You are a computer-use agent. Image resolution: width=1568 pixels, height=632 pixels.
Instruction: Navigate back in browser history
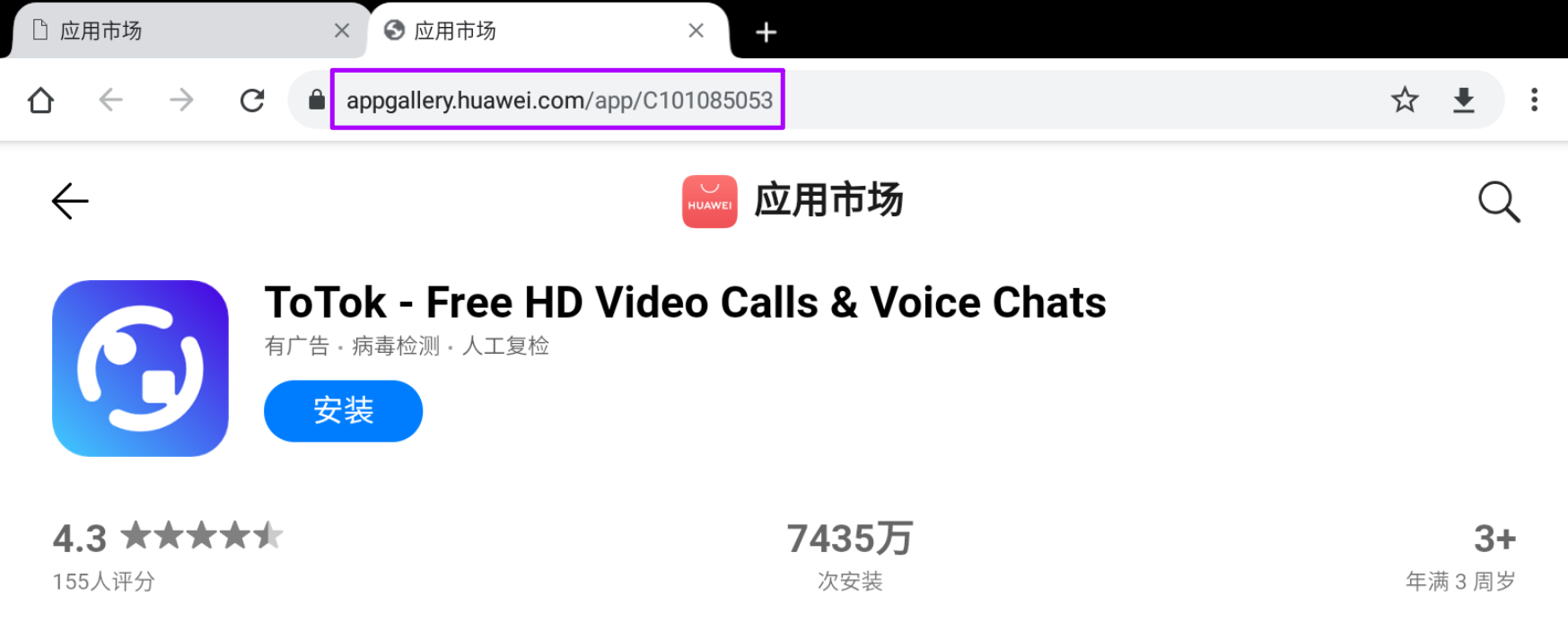coord(110,100)
